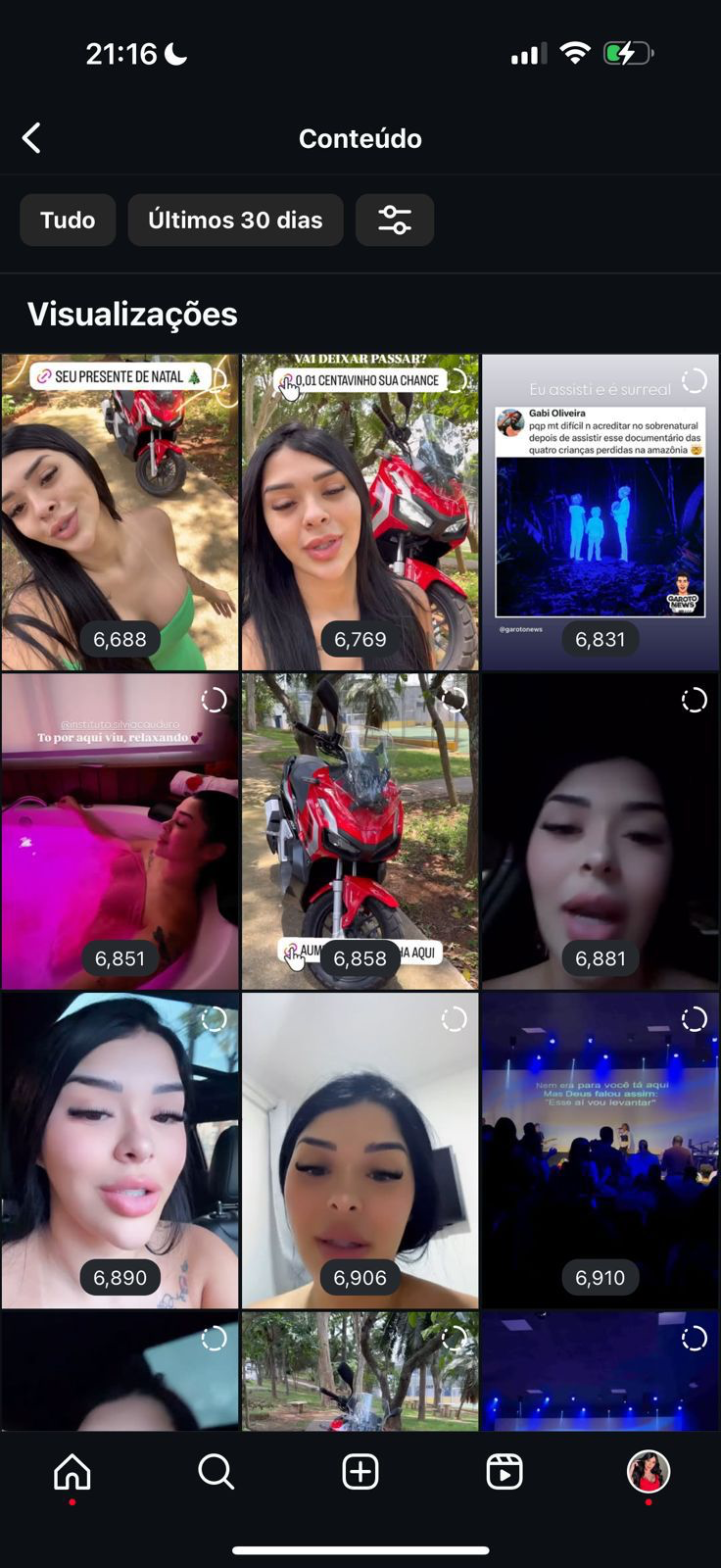
Task: Open the car selfie story with 6,890 views
Action: (x=120, y=1151)
